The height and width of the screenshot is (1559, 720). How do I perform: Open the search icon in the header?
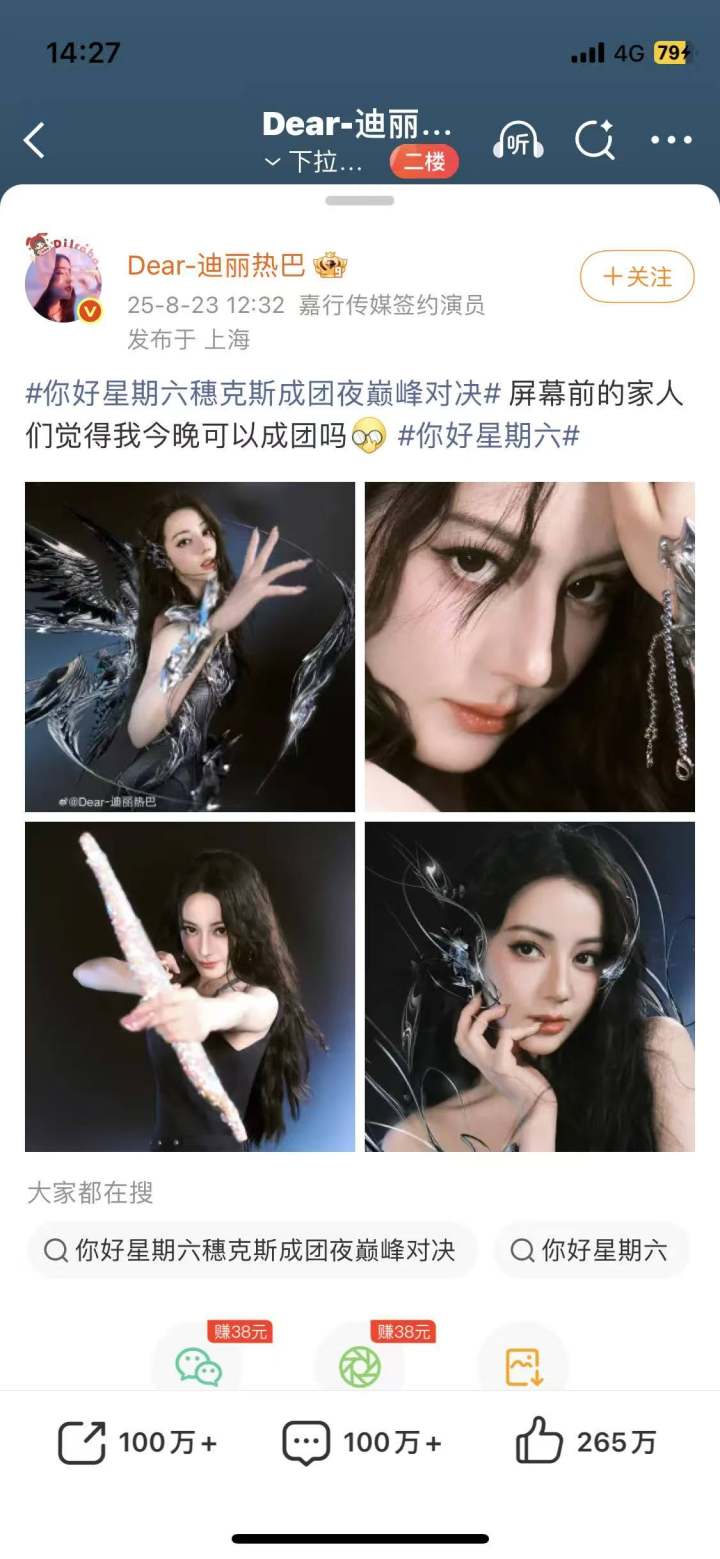point(595,141)
